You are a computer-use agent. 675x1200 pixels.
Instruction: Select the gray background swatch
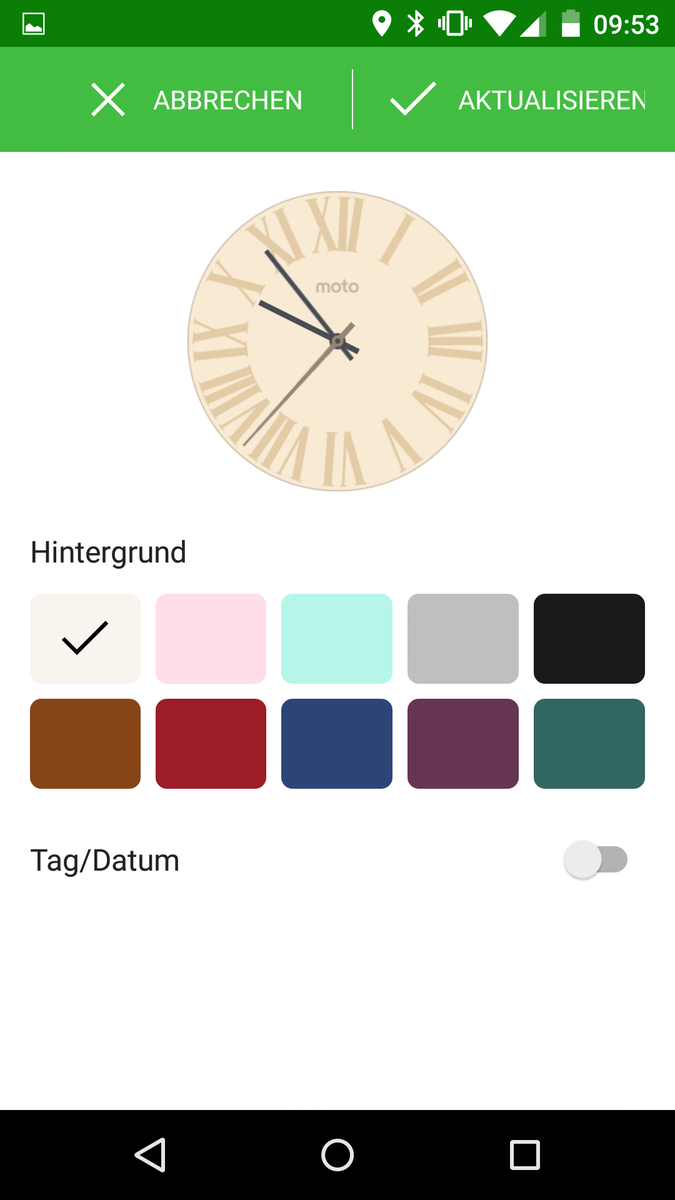(463, 639)
